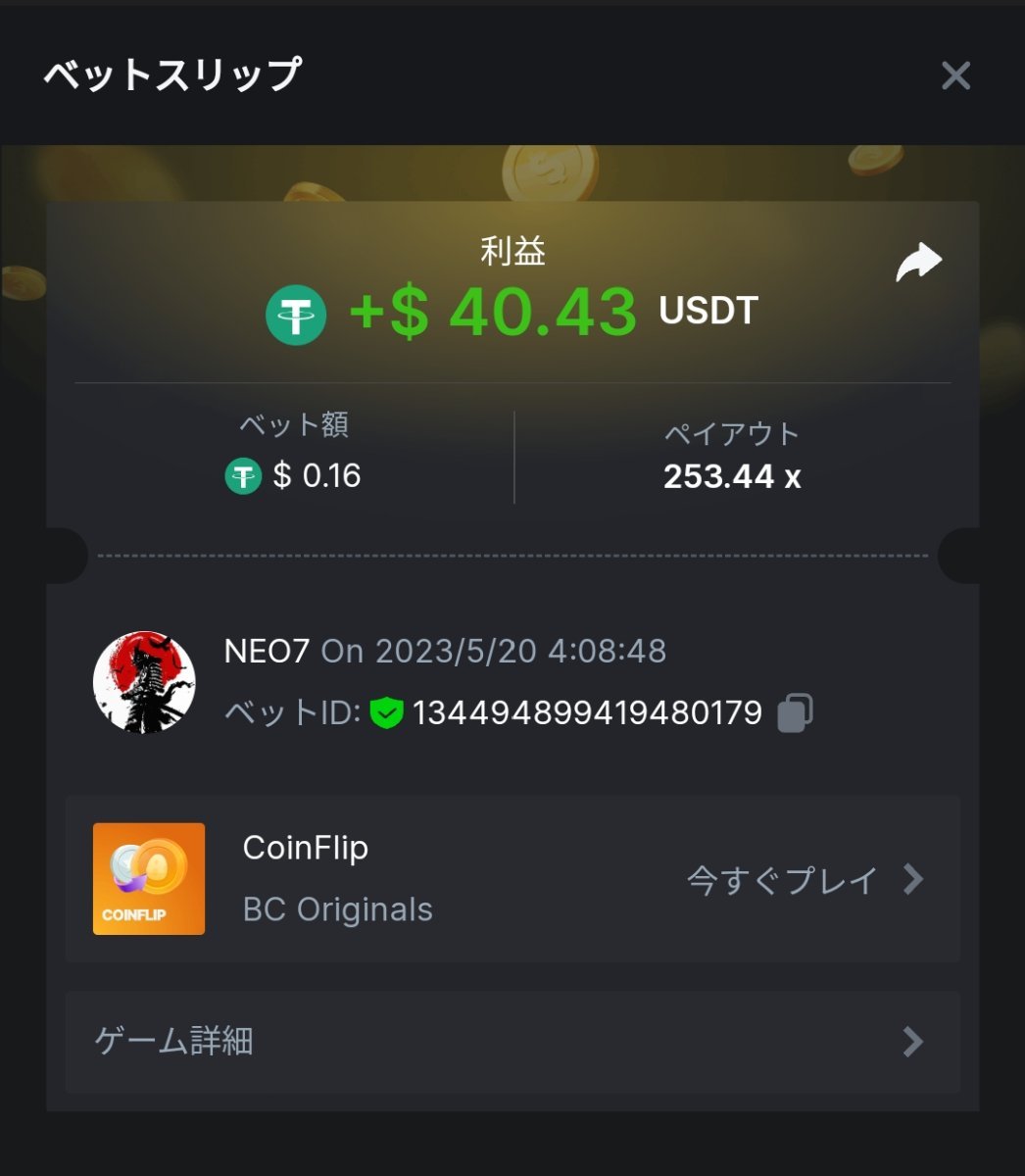Open NEO7's profile avatar

144,682
